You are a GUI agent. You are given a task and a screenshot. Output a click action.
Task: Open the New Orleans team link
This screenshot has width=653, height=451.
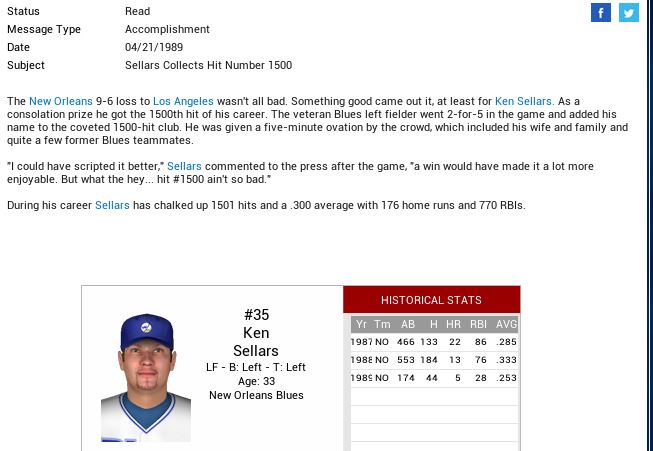60,102
